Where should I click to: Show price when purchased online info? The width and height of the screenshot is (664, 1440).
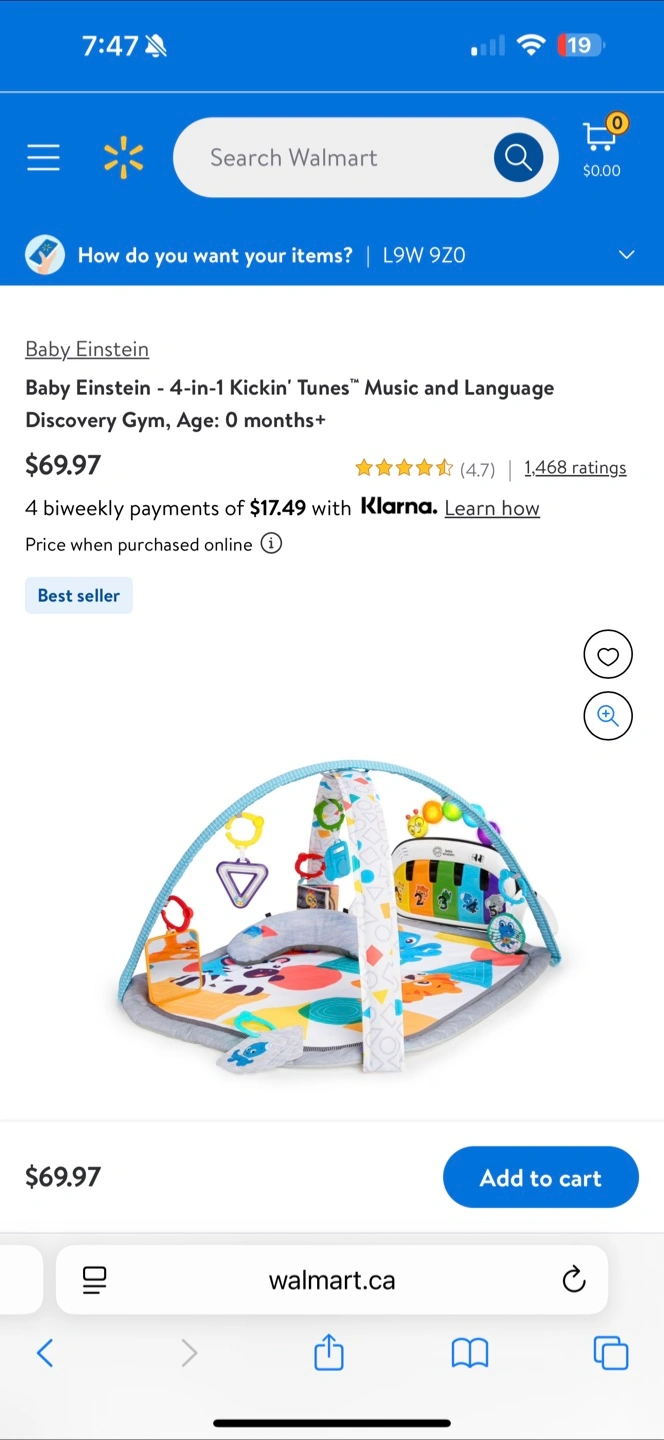point(271,544)
